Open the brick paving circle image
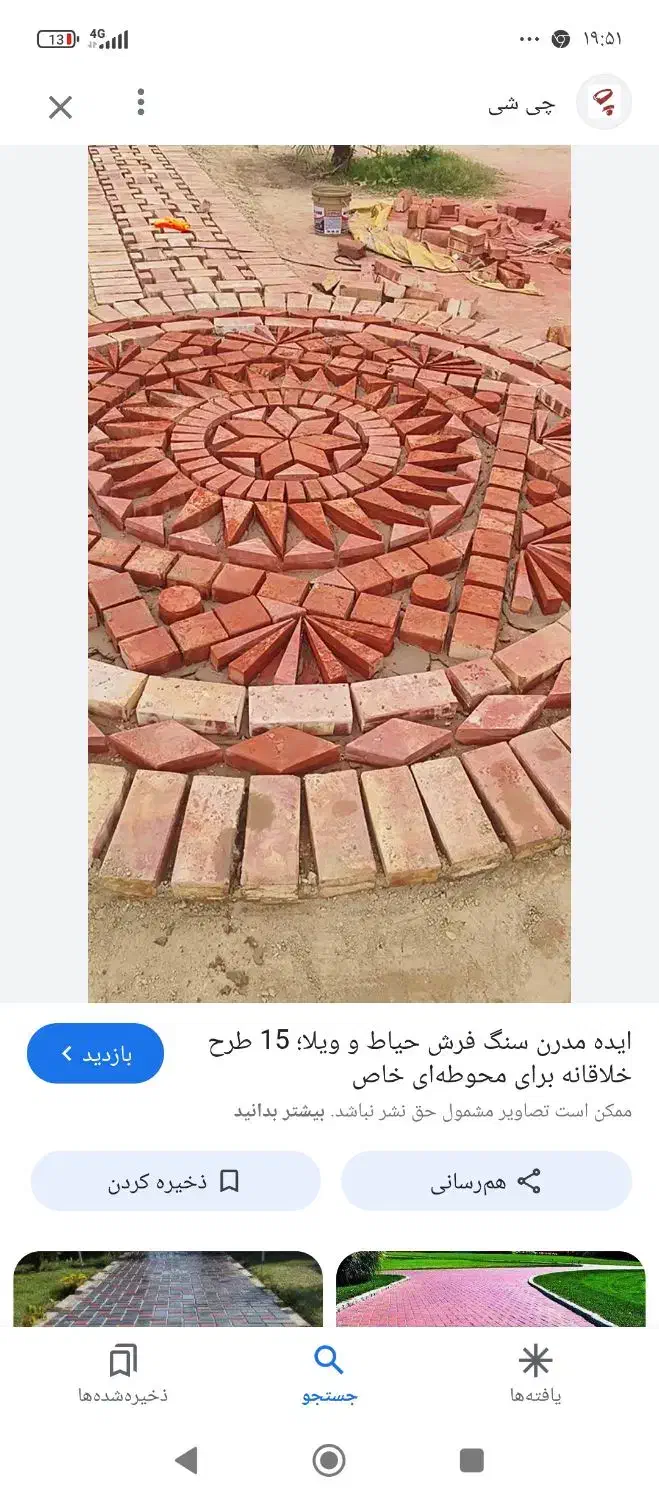659x1500 pixels. coord(329,573)
